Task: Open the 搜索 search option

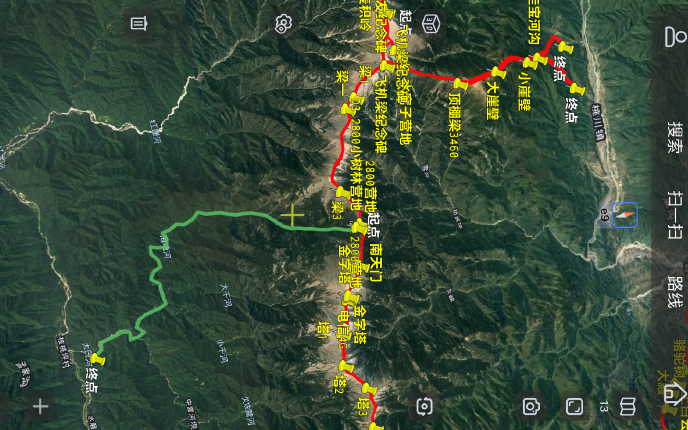Action: [x=675, y=138]
